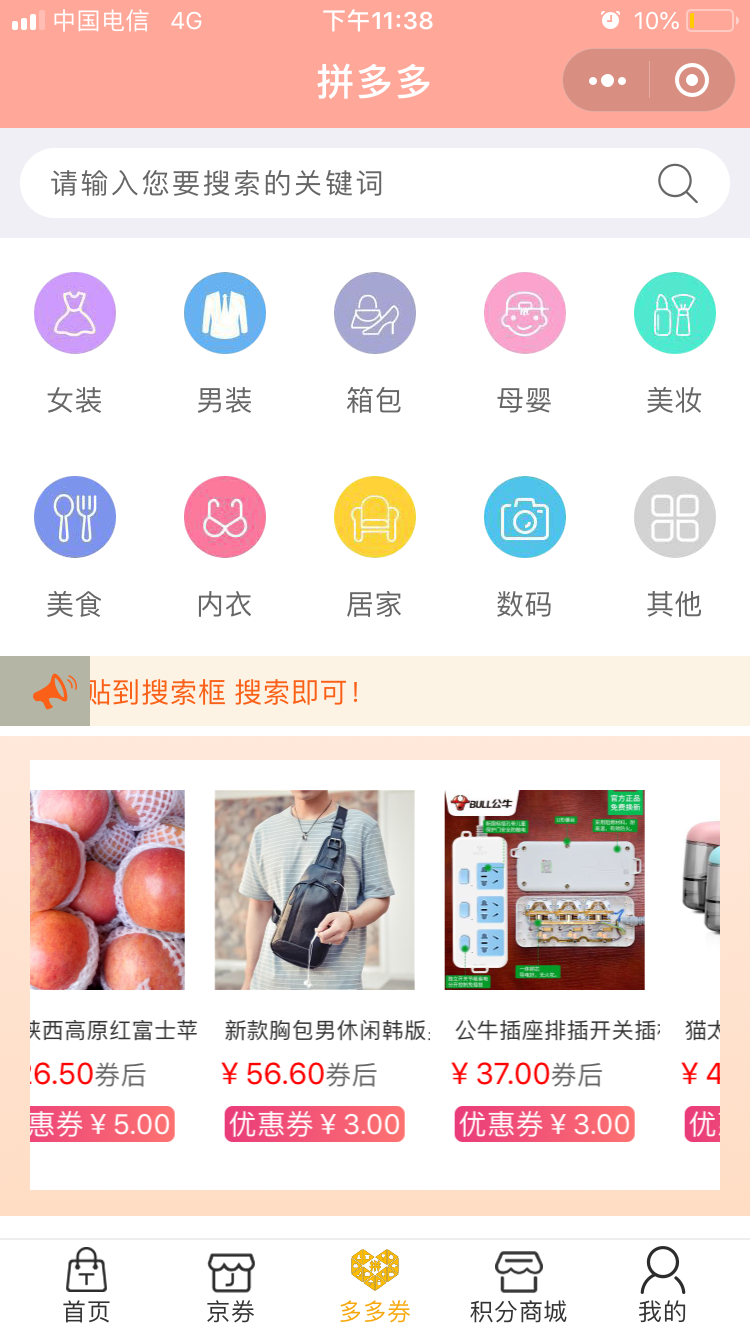The height and width of the screenshot is (1334, 750).
Task: Open the 公牛插座排插 product card
Action: (545, 966)
